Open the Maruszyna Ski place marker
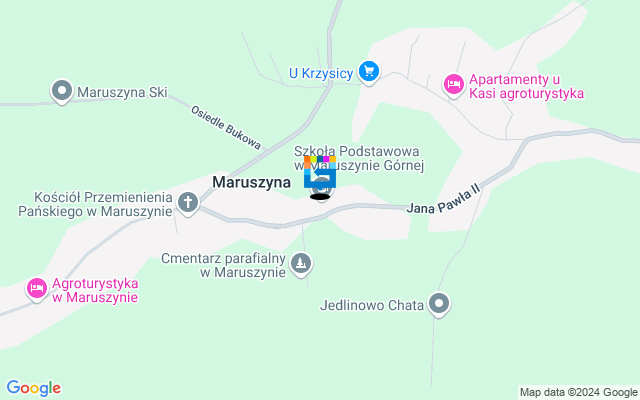This screenshot has height=400, width=640. tap(61, 91)
